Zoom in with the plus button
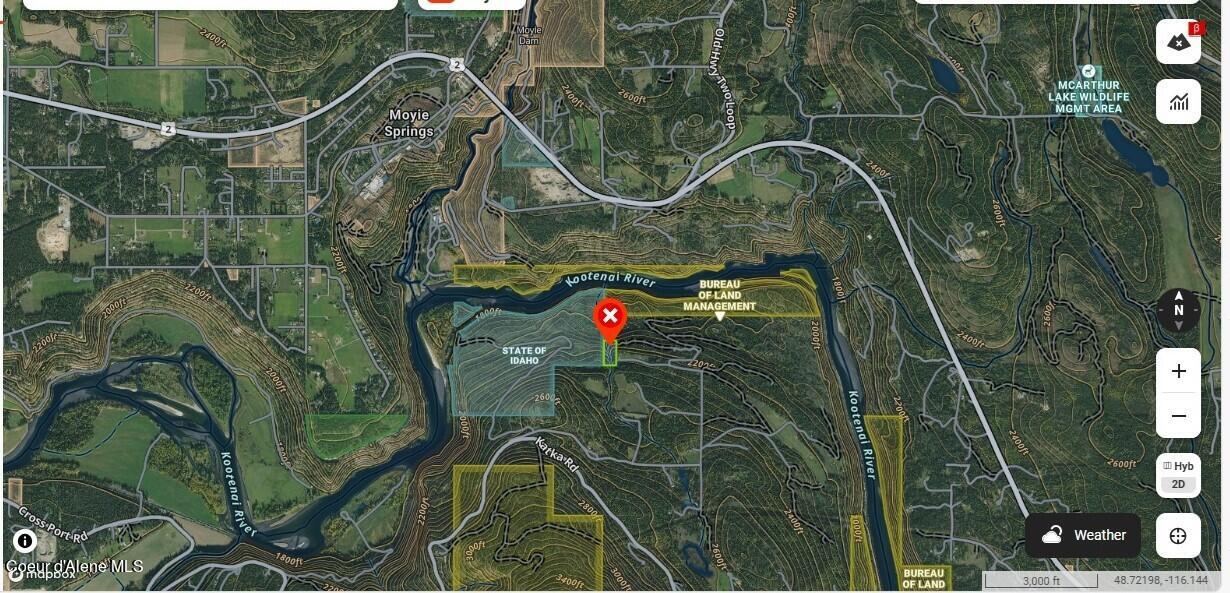 (x=1178, y=371)
